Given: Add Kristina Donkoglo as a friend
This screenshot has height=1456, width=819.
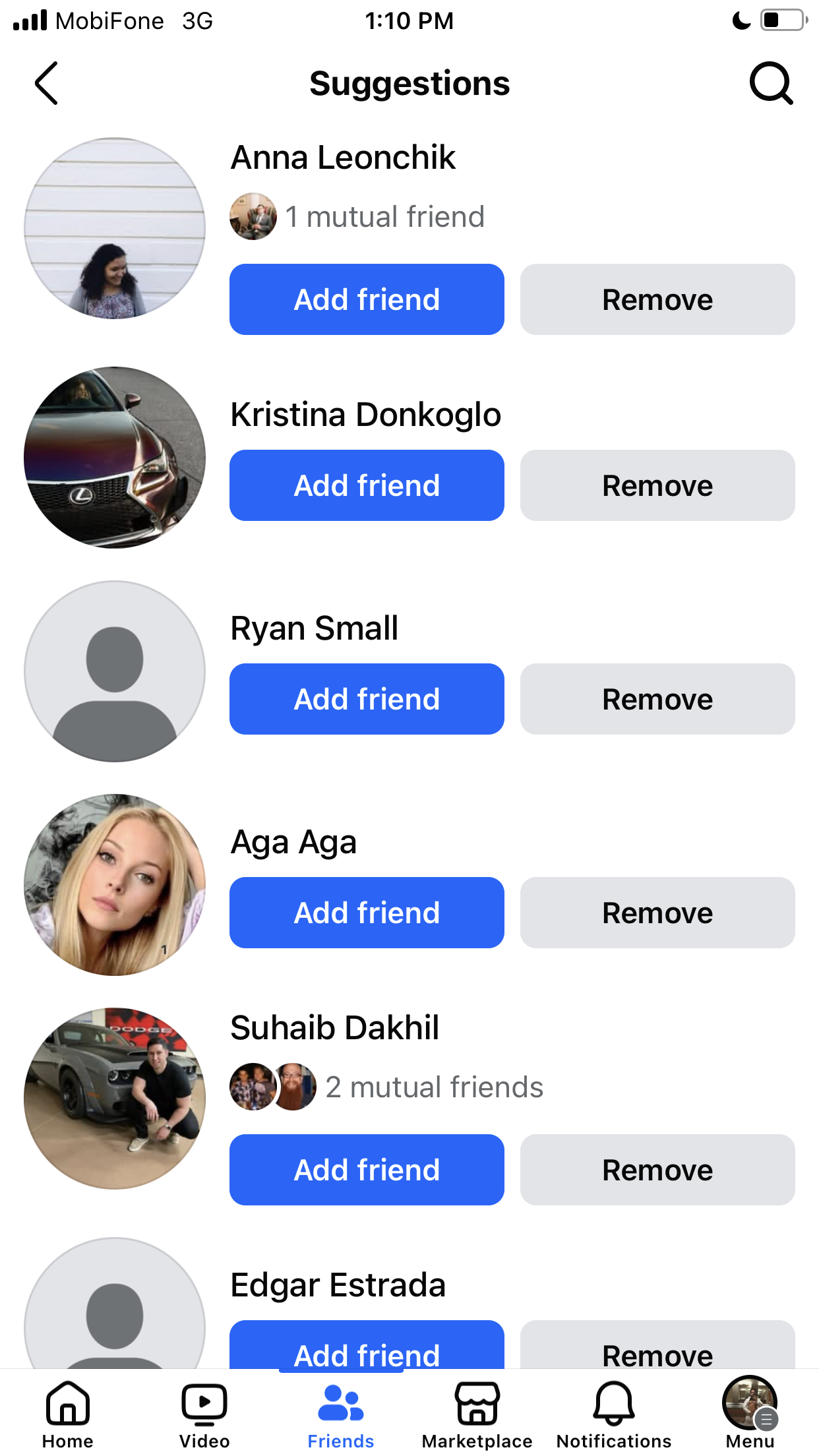Looking at the screenshot, I should 367,485.
